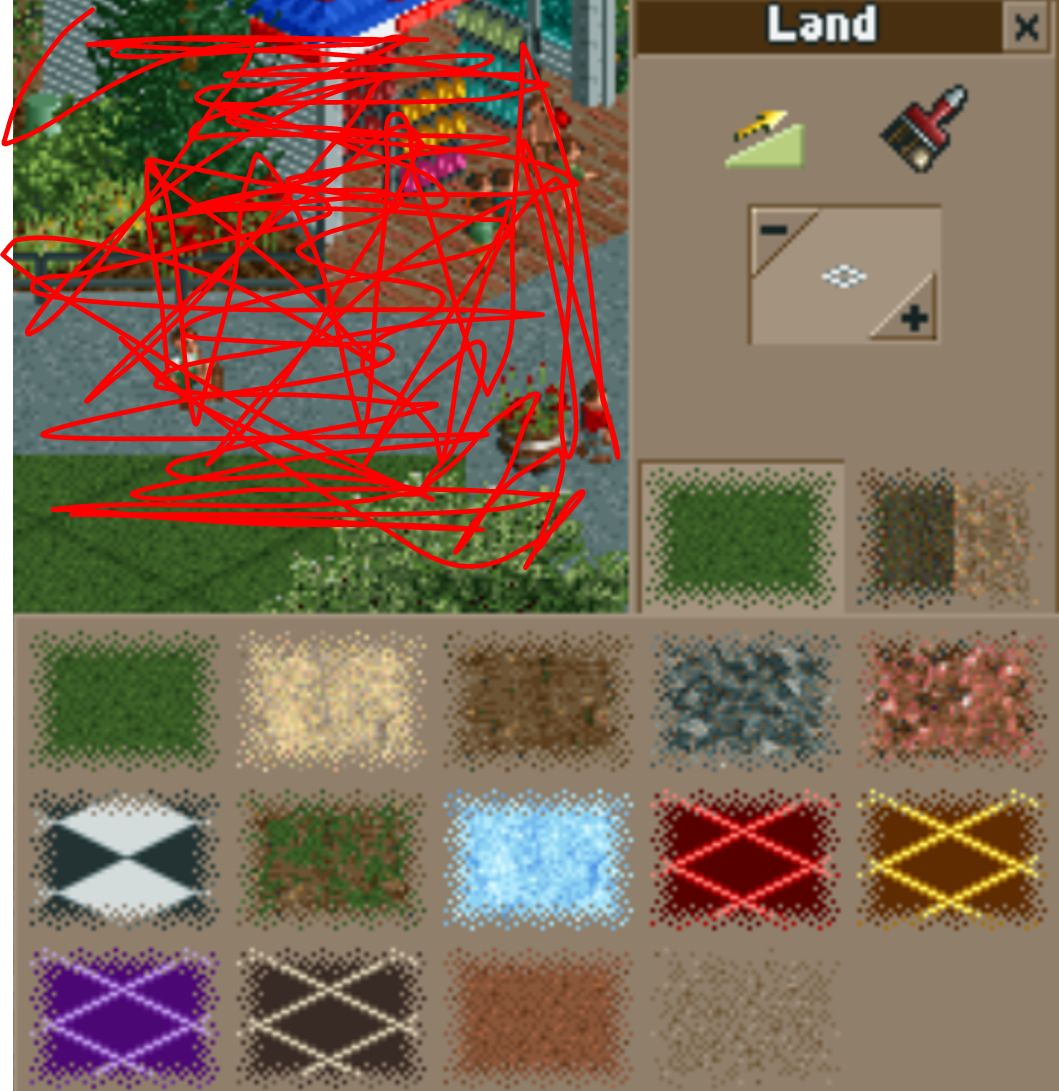1059x1091 pixels.
Task: Choose the grey rock terrain texture
Action: pyautogui.click(x=743, y=700)
